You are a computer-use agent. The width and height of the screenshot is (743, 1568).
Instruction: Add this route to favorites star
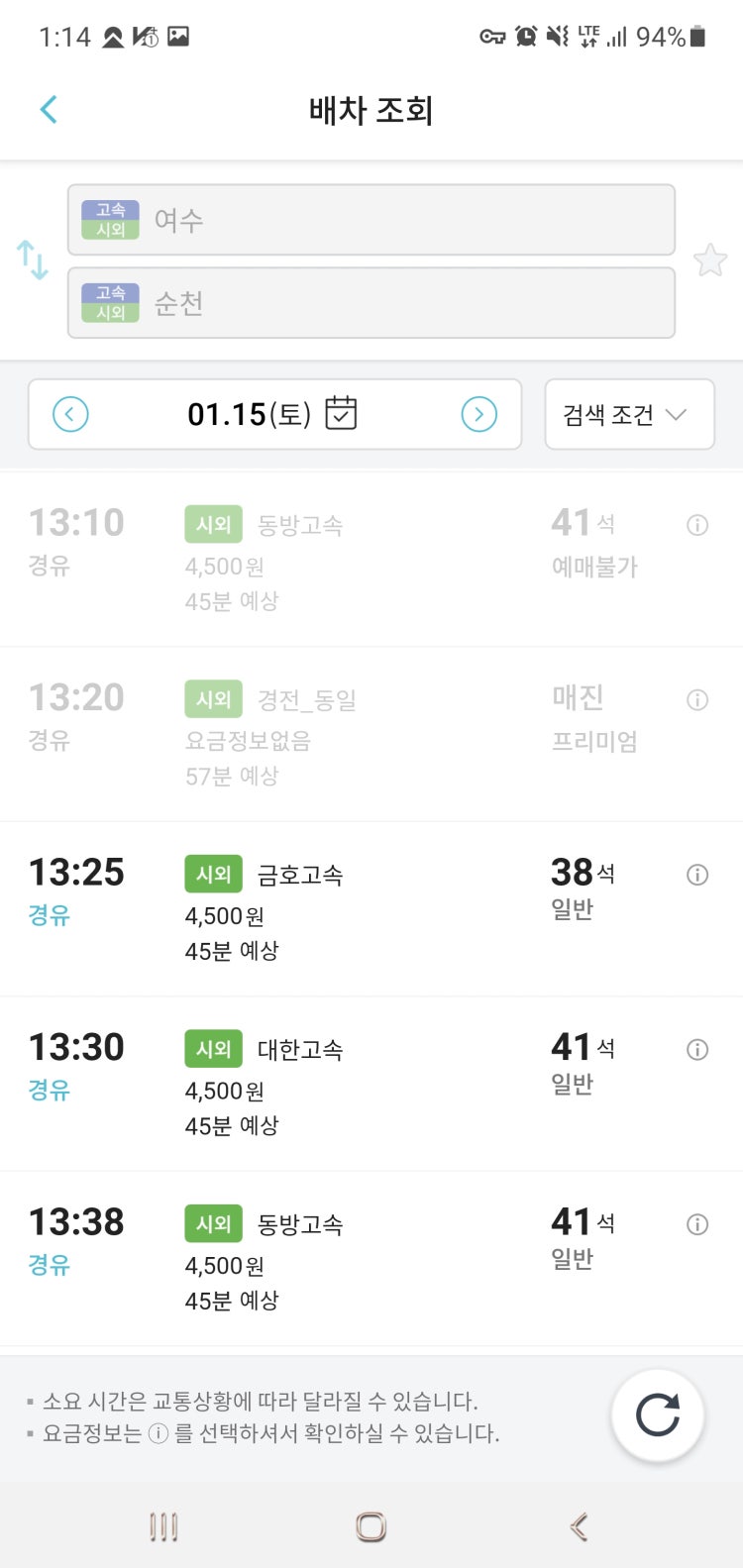tap(710, 261)
